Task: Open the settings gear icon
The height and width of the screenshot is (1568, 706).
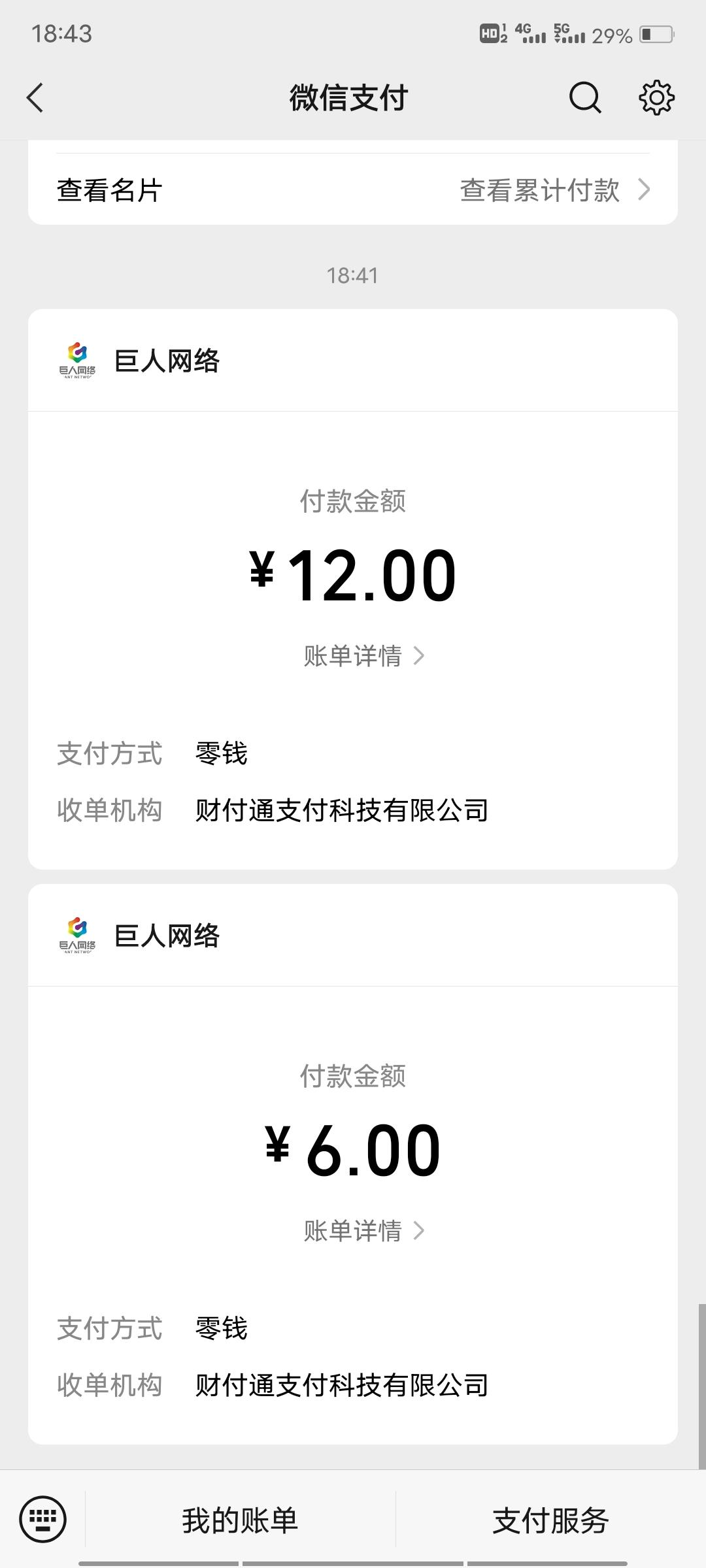Action: (x=658, y=98)
